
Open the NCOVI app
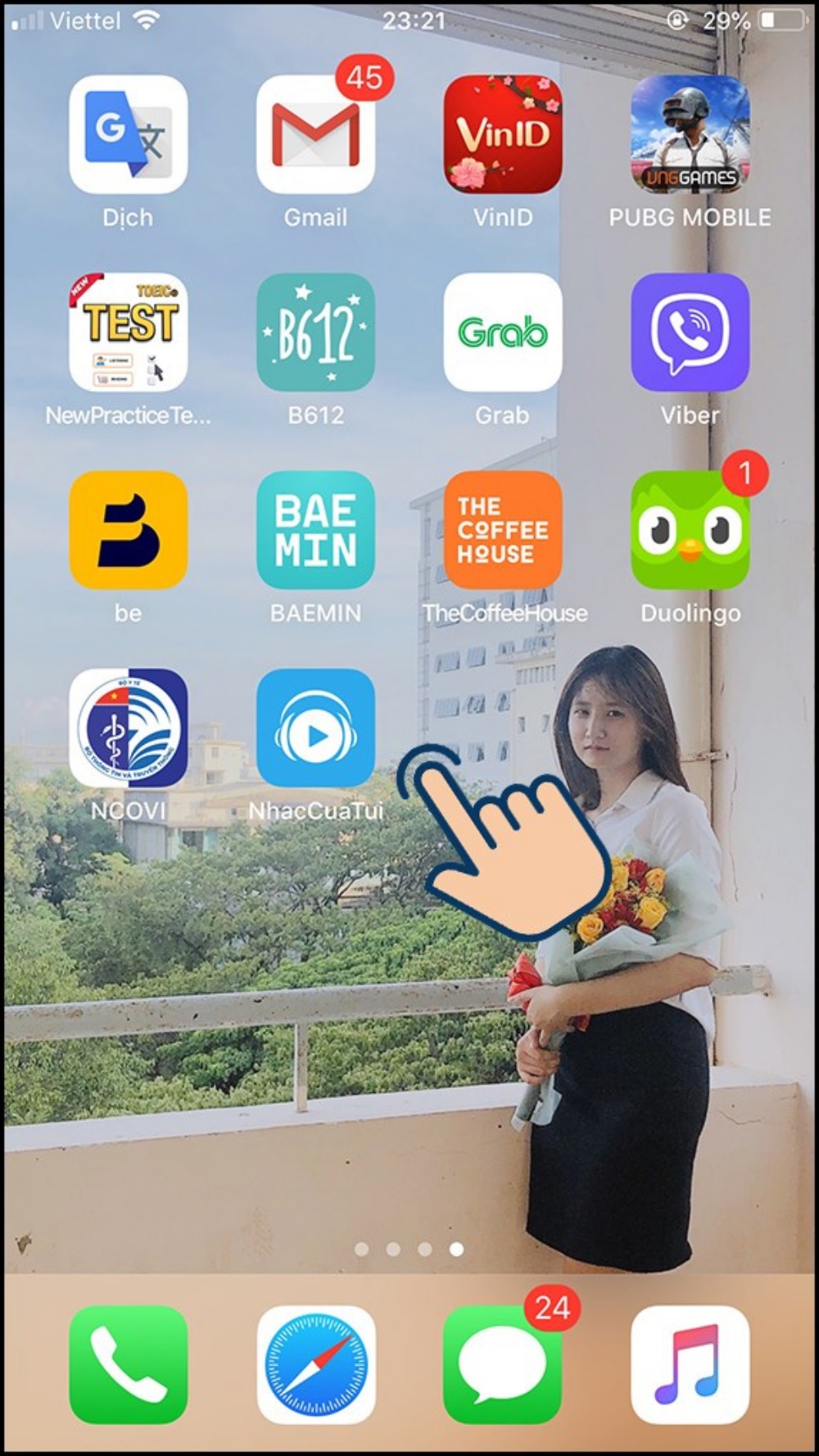[x=128, y=728]
